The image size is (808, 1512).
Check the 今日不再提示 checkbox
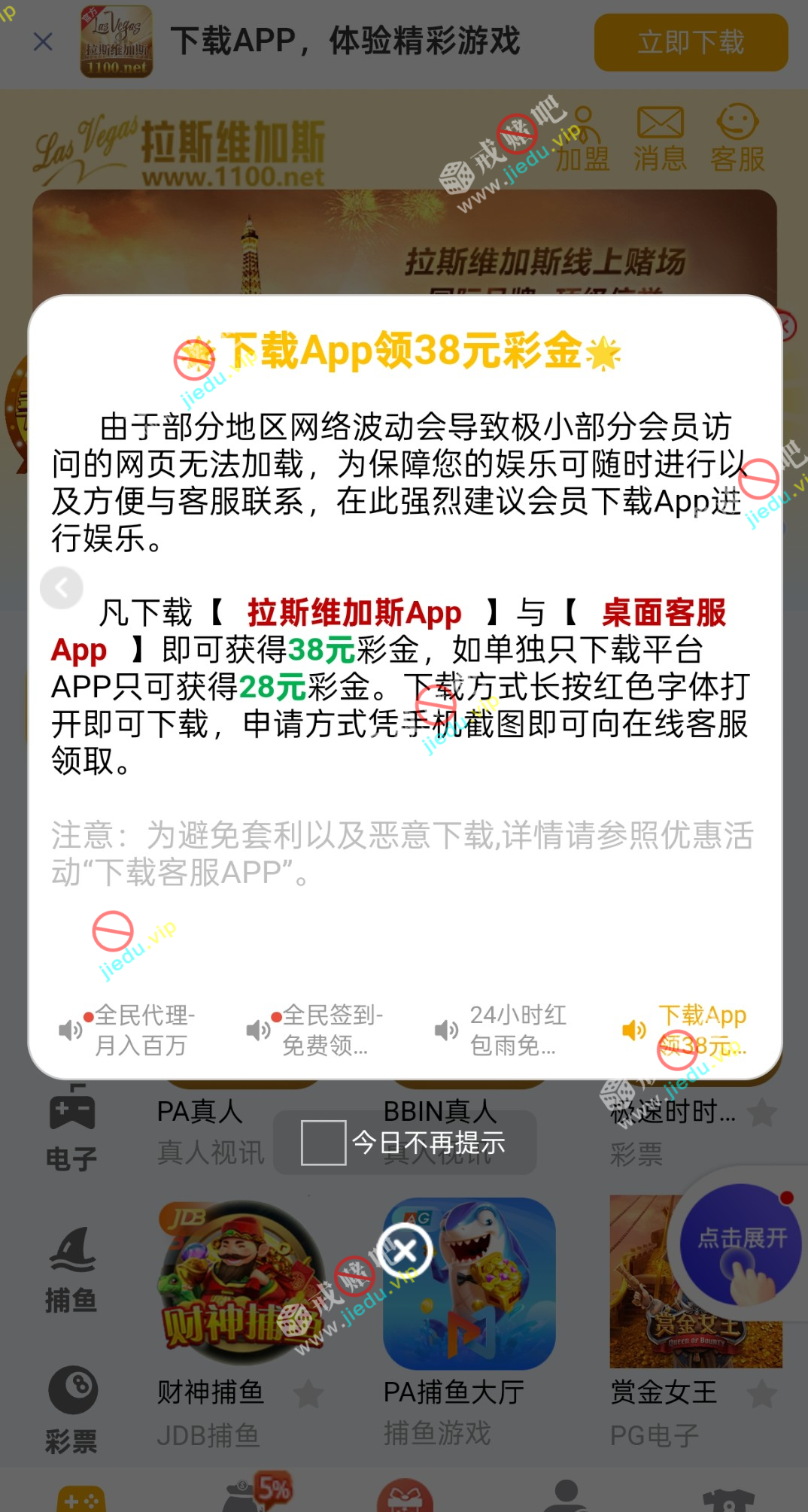pos(324,1143)
